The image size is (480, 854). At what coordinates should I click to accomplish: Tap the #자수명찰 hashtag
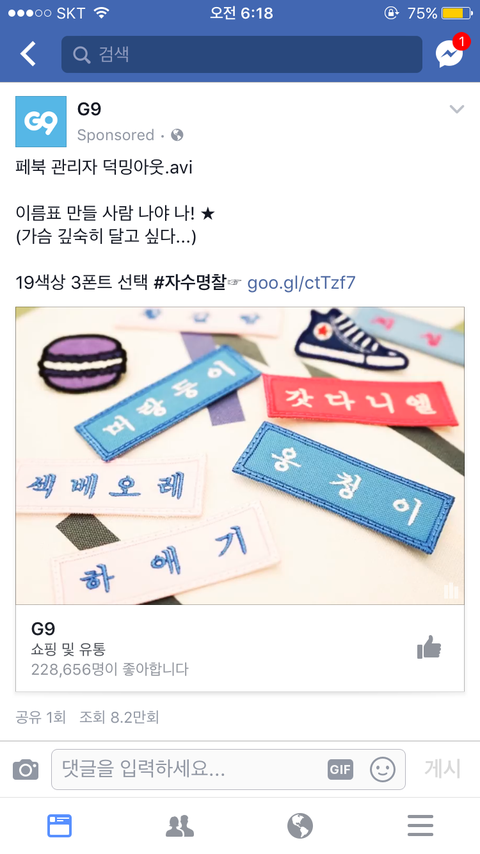[190, 283]
